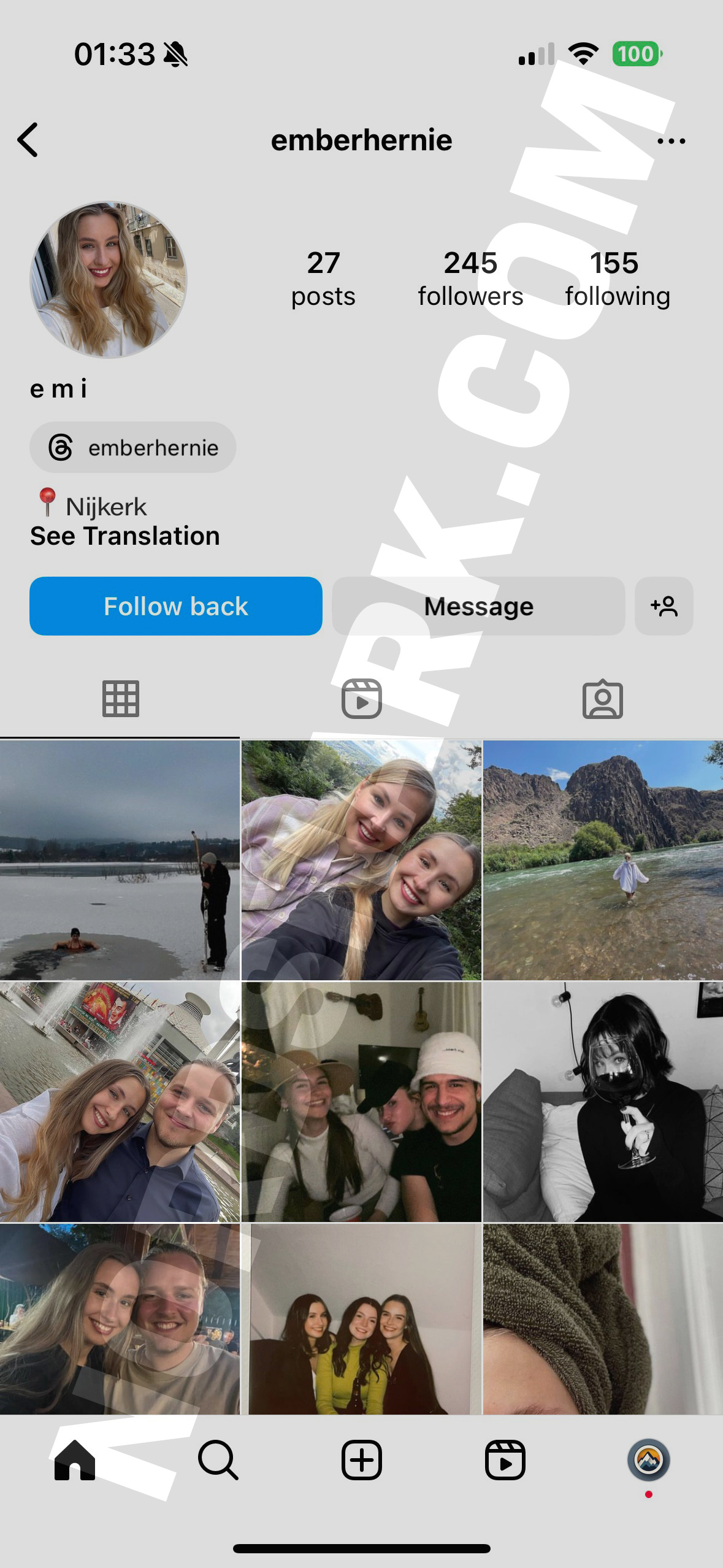Image resolution: width=723 pixels, height=1568 pixels.
Task: Switch to the tagged photos tab
Action: point(602,699)
